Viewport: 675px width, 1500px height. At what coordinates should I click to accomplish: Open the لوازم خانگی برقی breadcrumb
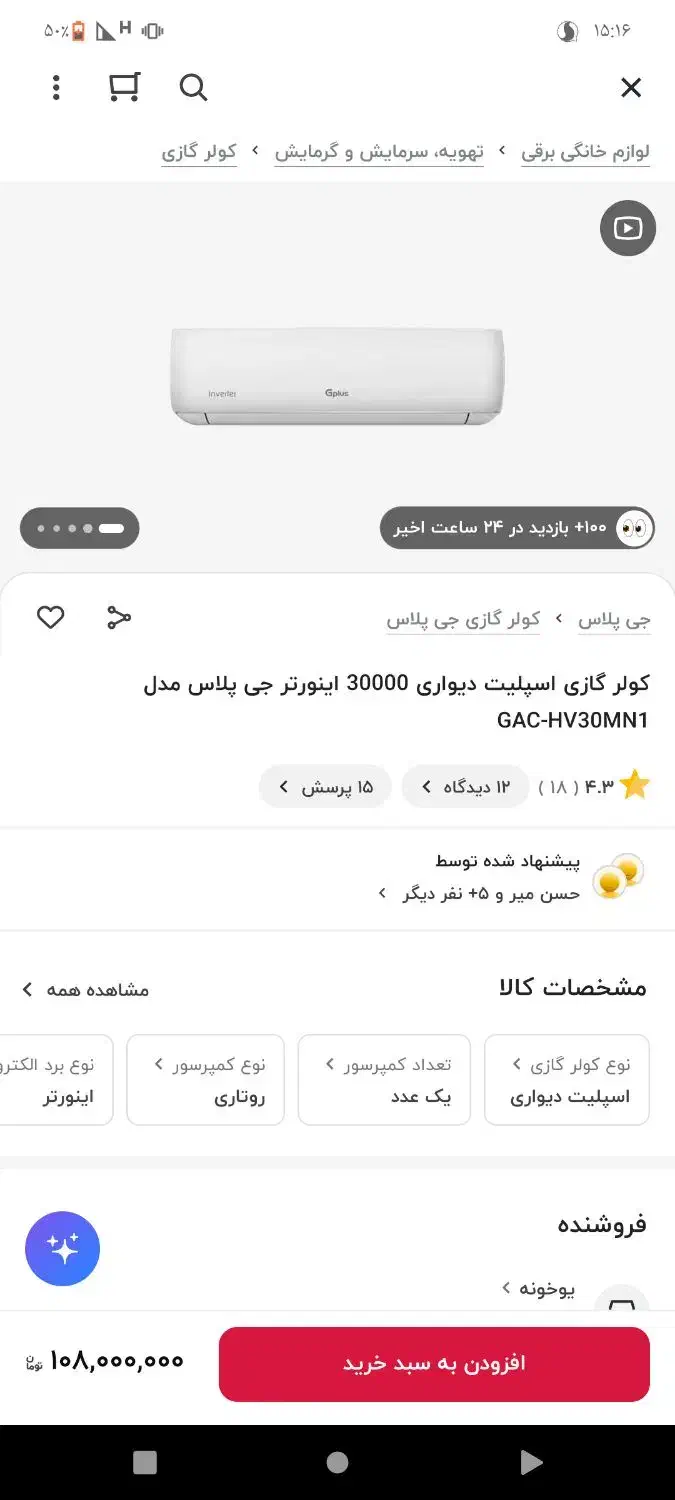(x=585, y=152)
